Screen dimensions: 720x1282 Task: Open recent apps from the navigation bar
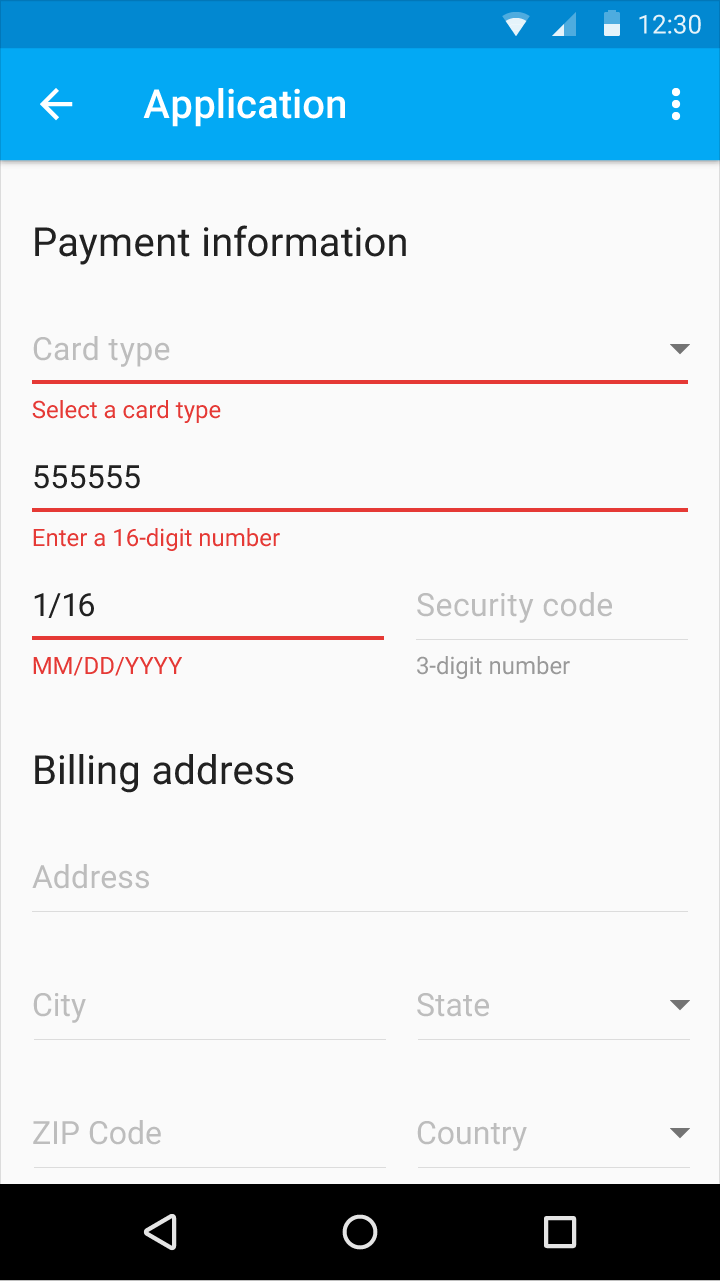560,1232
